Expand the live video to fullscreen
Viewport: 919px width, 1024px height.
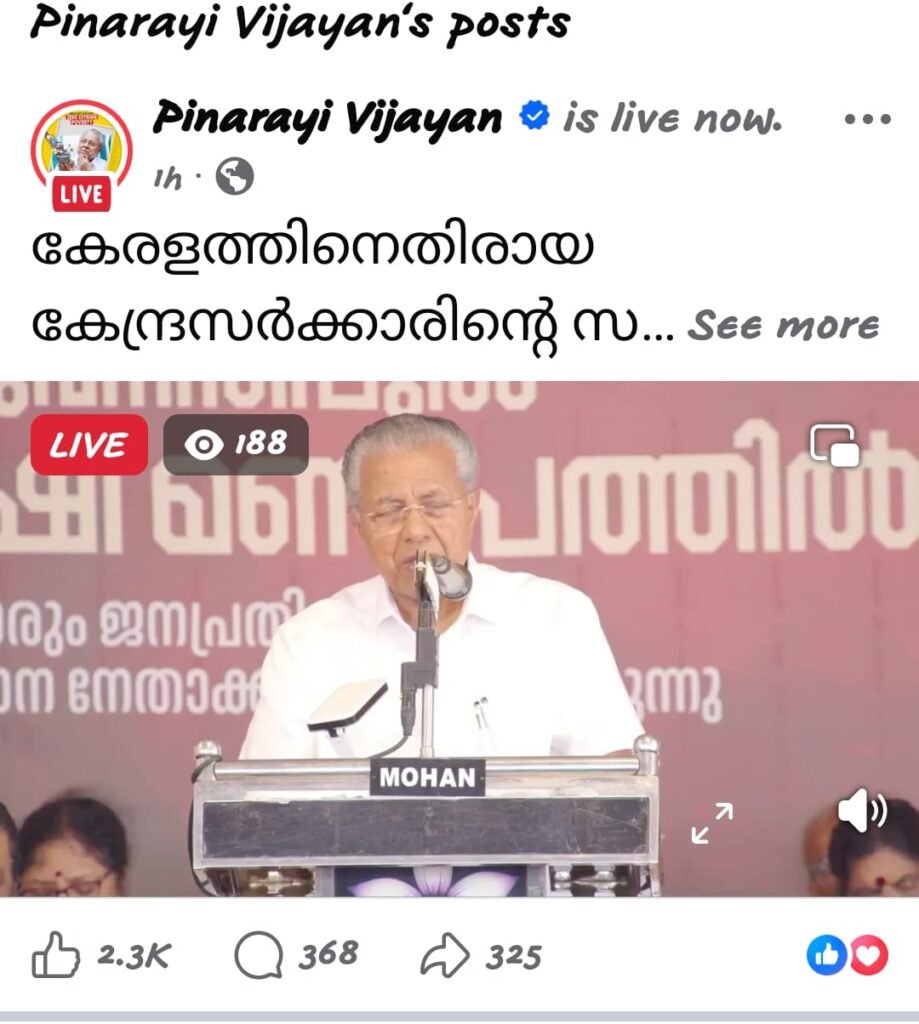point(712,822)
